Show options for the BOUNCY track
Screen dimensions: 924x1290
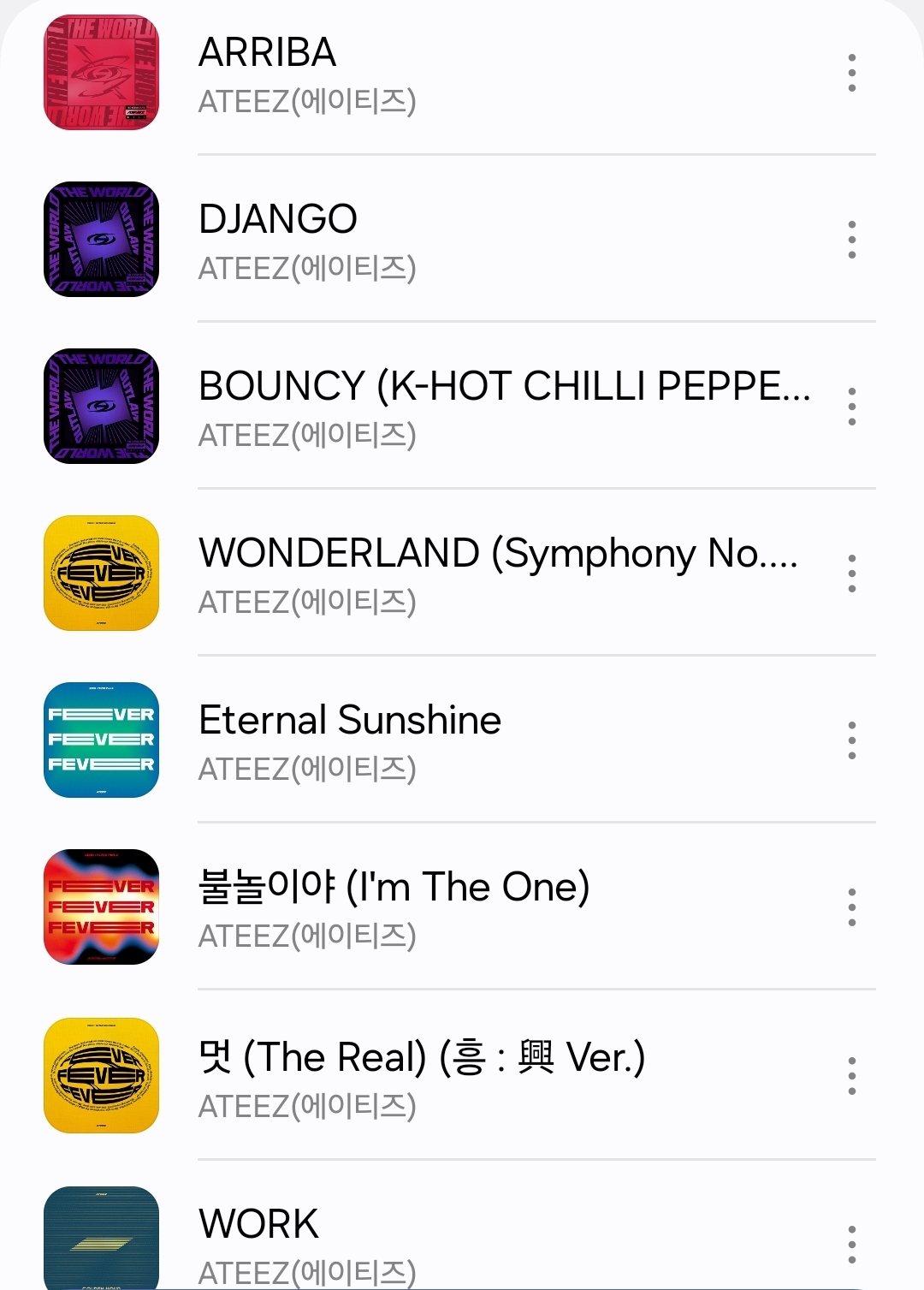(851, 407)
